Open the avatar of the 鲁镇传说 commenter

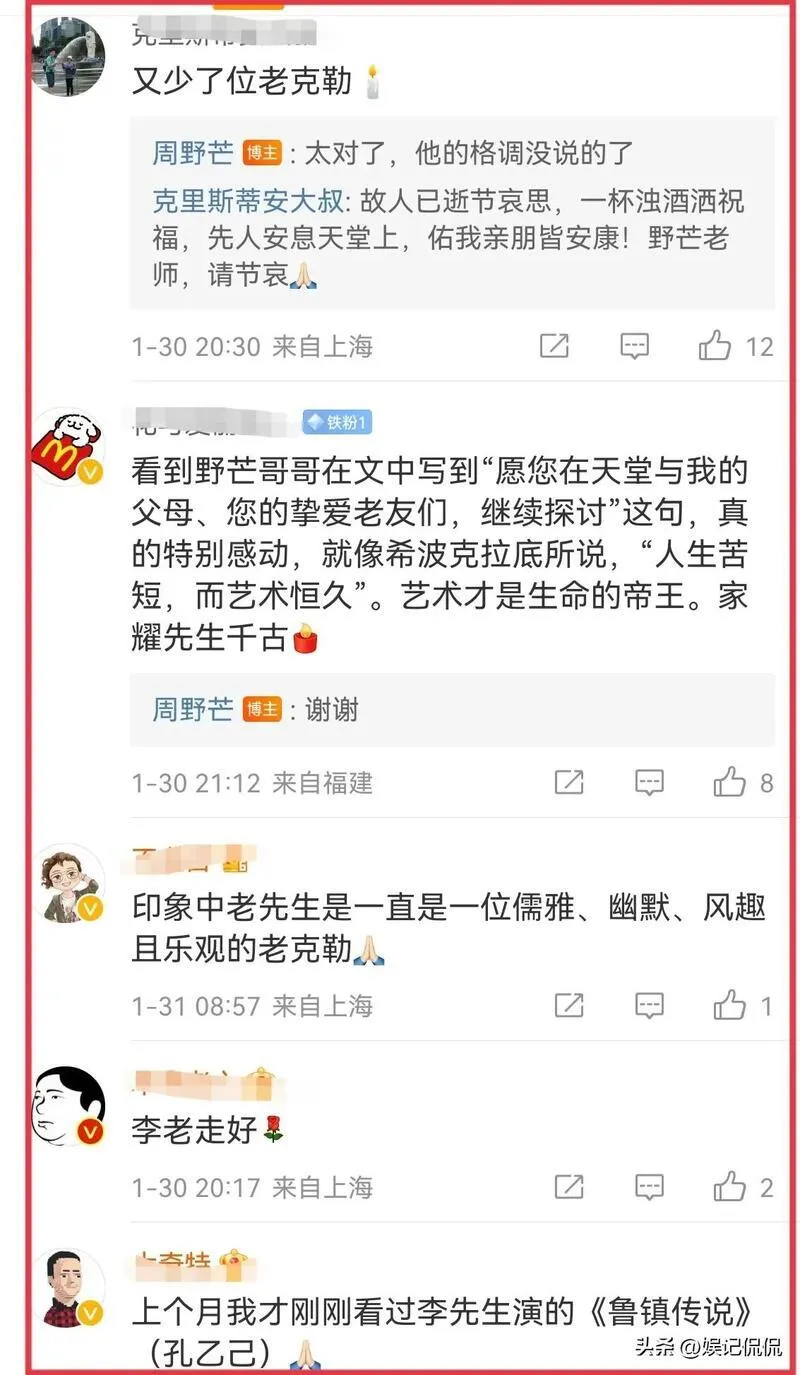tap(68, 1287)
